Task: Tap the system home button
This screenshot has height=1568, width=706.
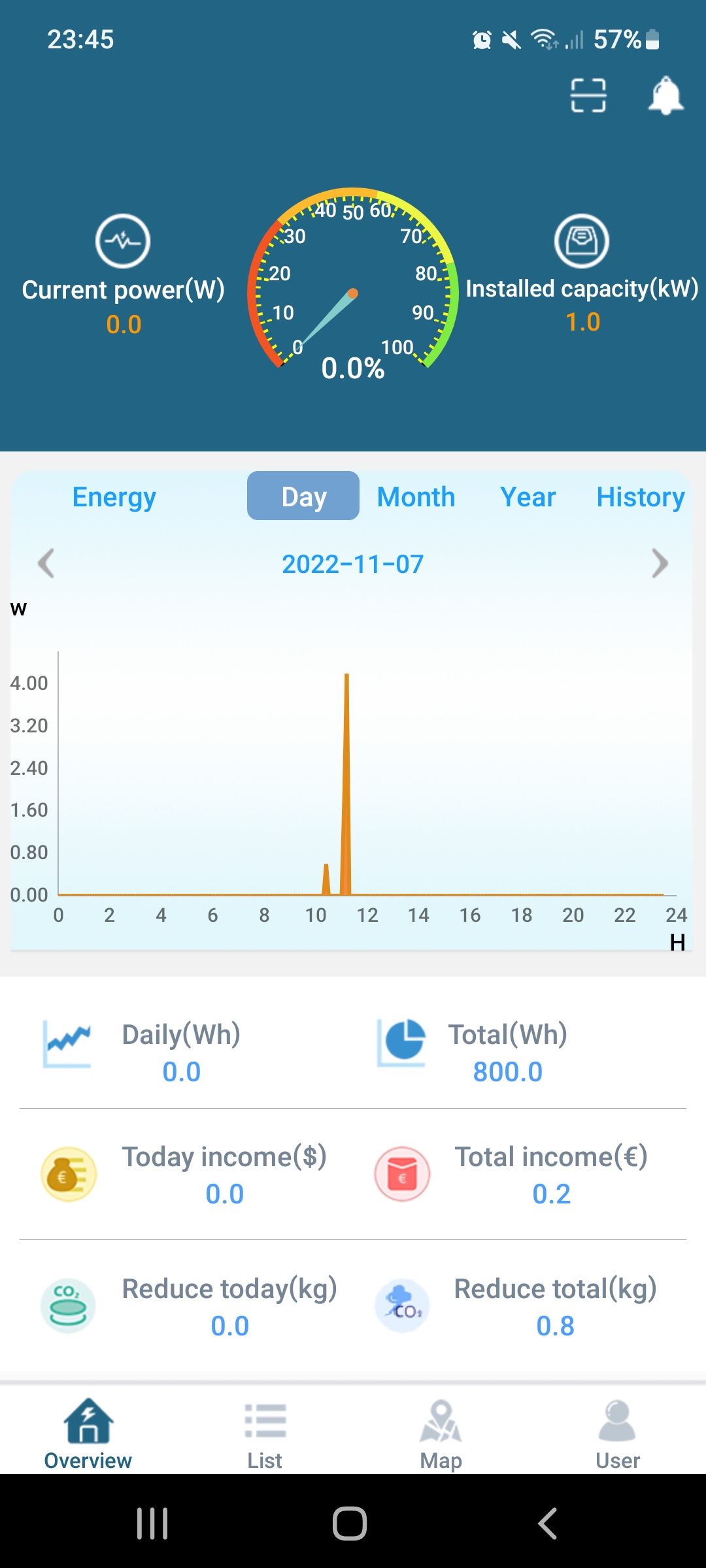Action: pos(350,1523)
